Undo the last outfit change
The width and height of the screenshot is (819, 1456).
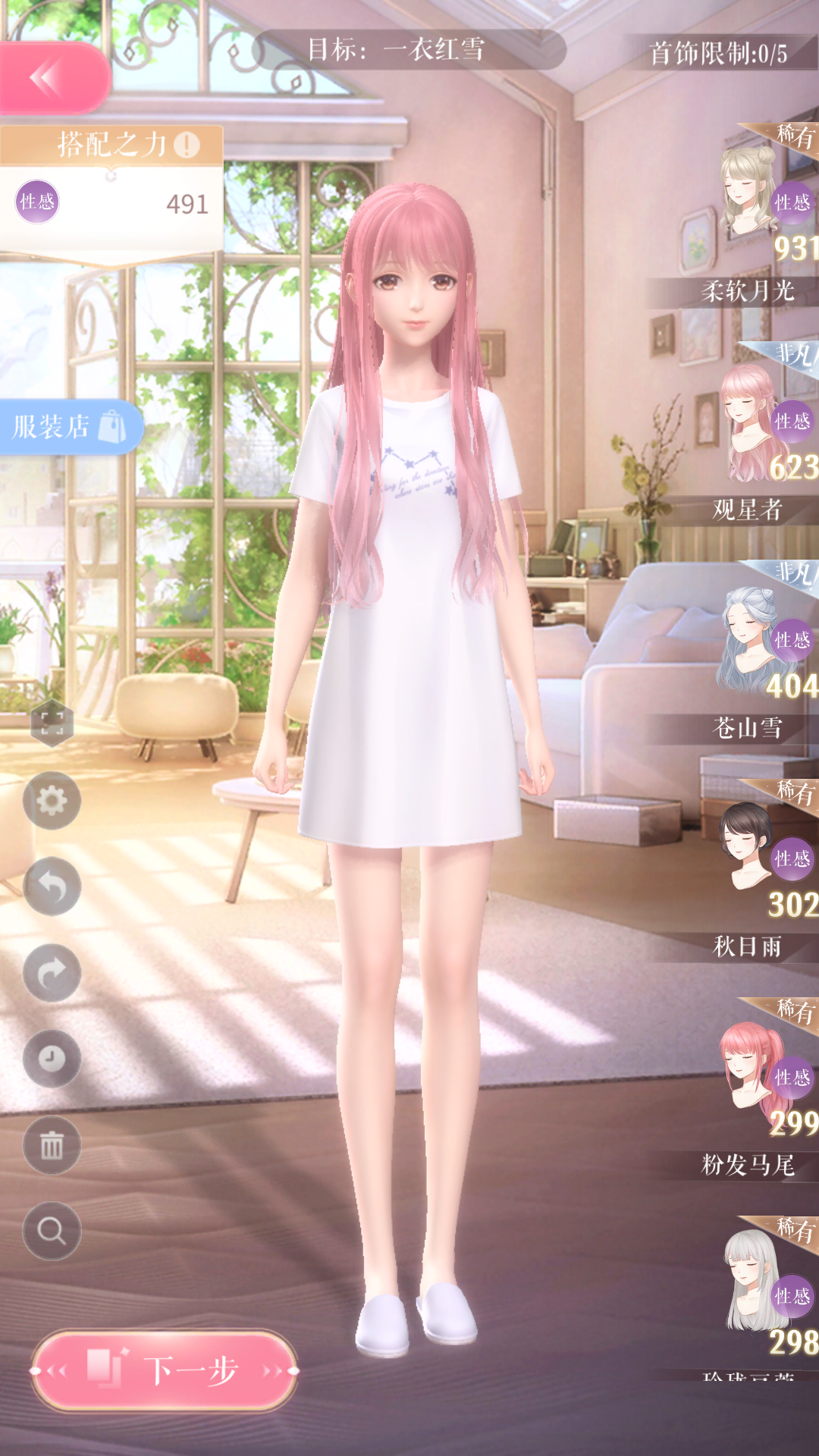[52, 886]
